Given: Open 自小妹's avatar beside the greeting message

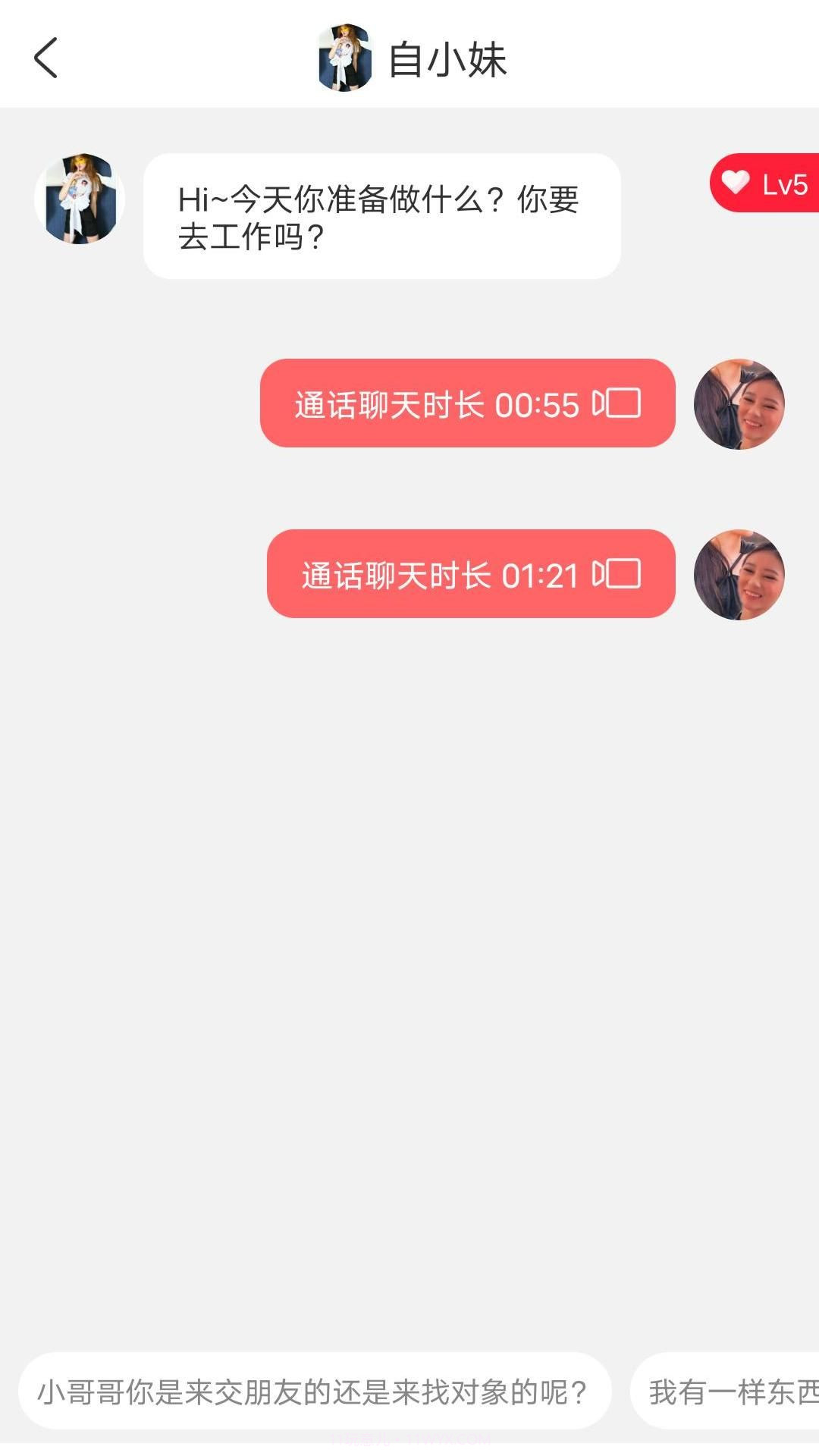Looking at the screenshot, I should pyautogui.click(x=80, y=199).
